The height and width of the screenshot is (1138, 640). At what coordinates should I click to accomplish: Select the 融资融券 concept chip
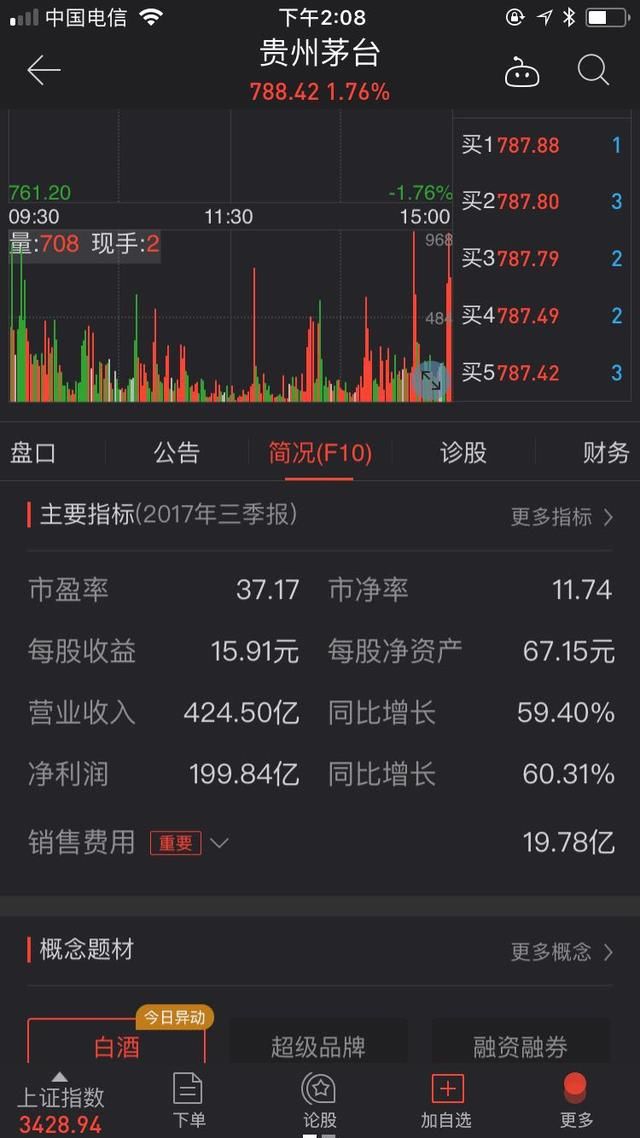520,1046
